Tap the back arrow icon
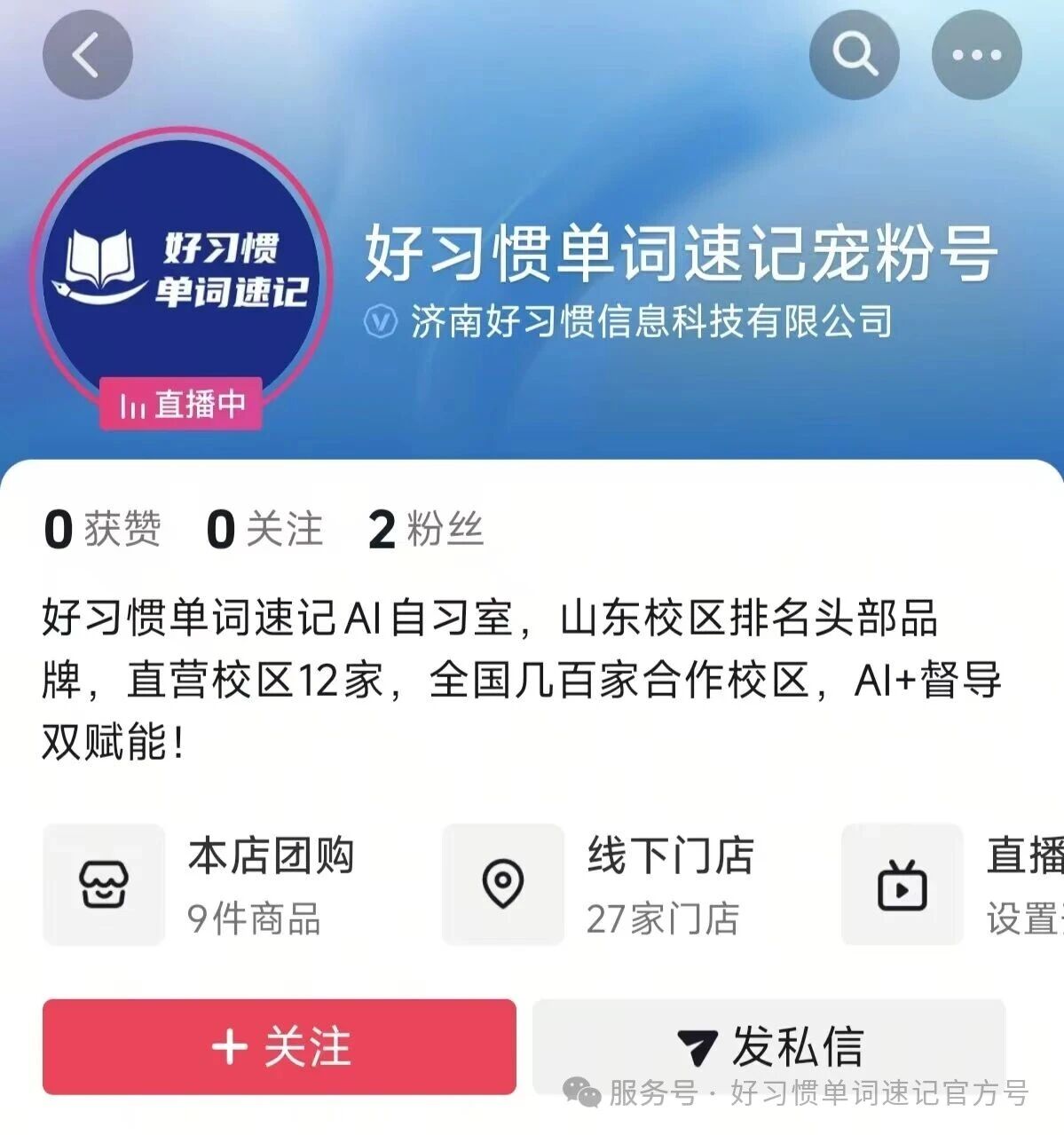This screenshot has width=1064, height=1135. pos(86,53)
